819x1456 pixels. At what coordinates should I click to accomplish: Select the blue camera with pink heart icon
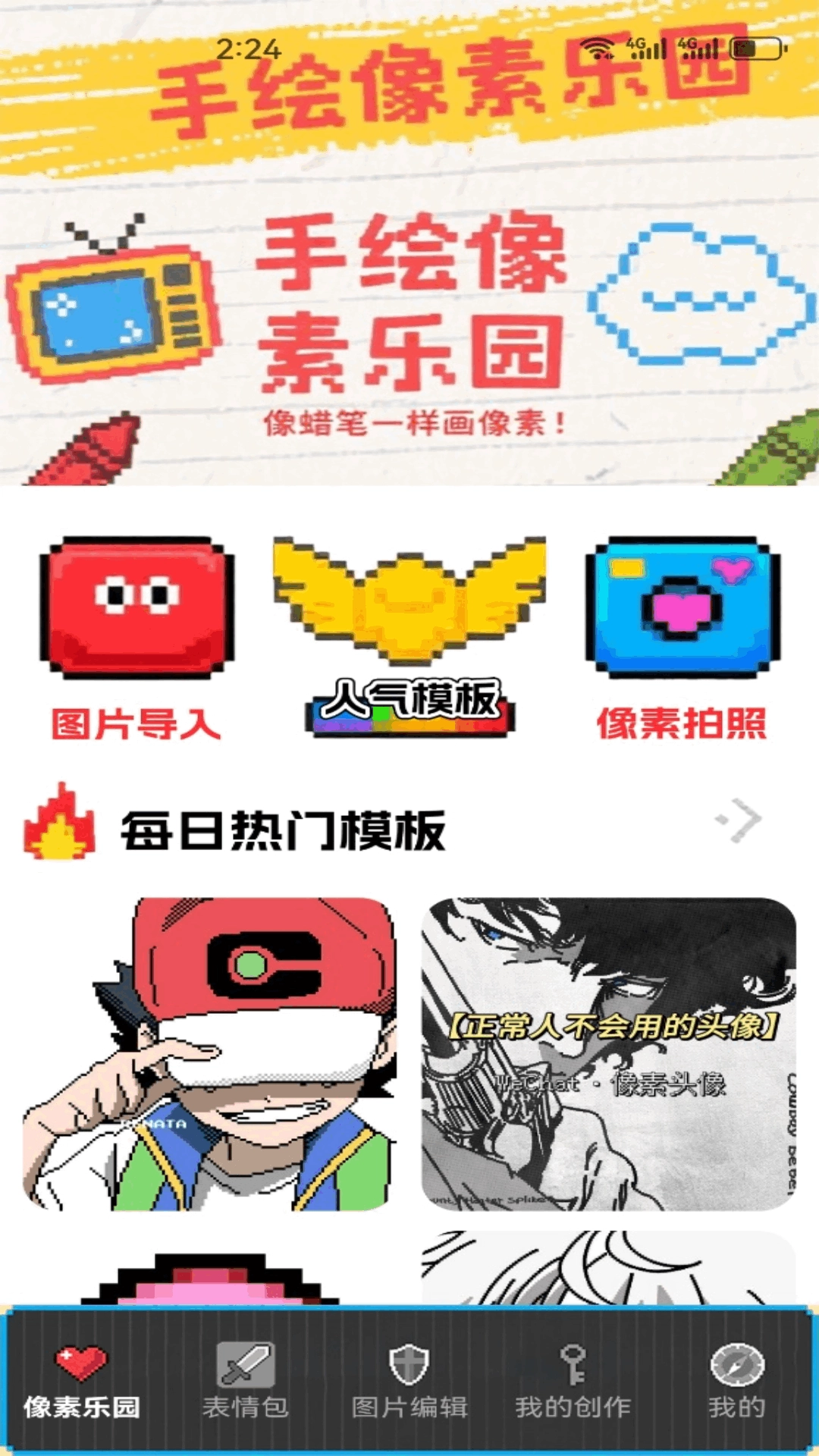click(682, 607)
